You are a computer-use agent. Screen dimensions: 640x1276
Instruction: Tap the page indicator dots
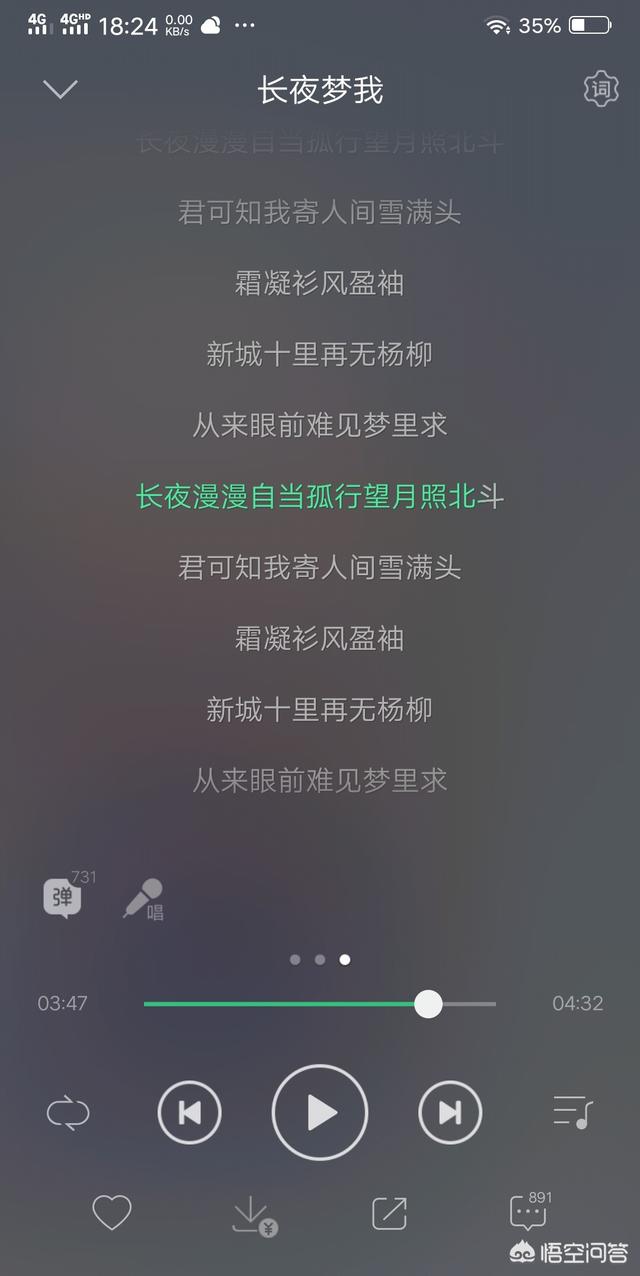(x=320, y=959)
